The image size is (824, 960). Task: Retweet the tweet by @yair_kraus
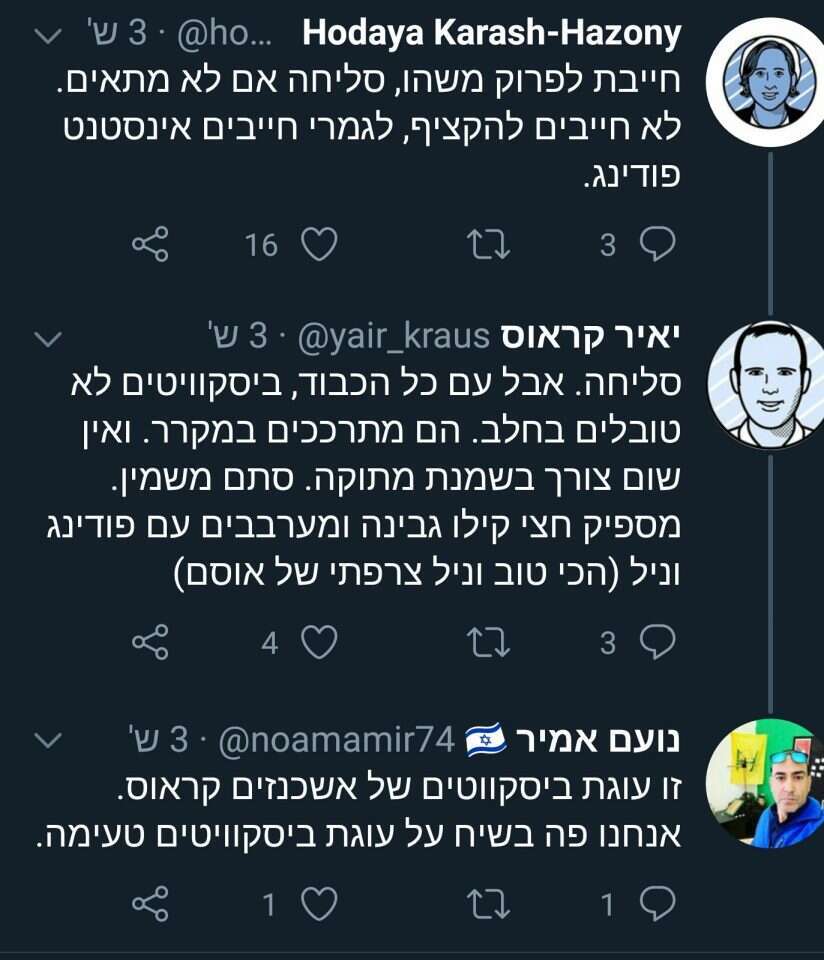click(489, 643)
